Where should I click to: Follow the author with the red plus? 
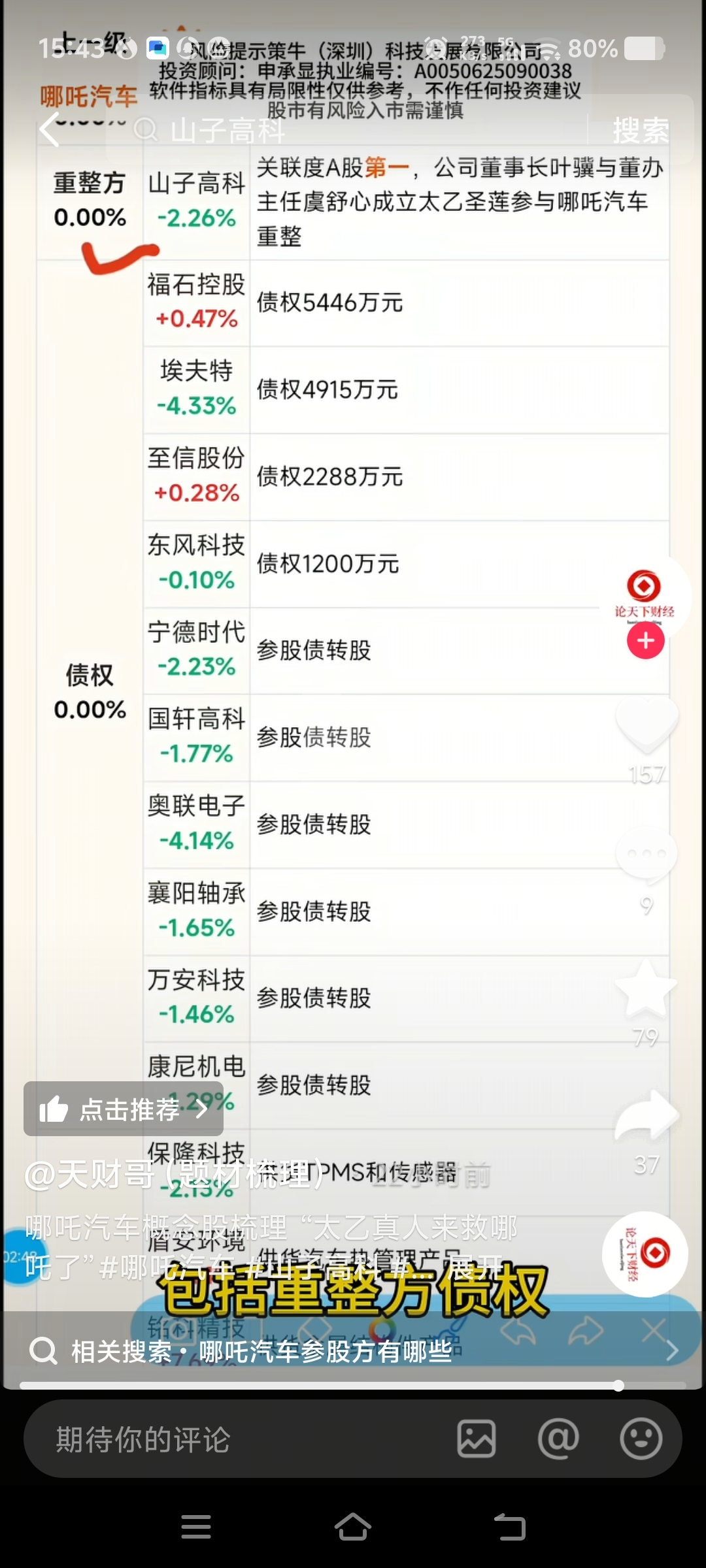coord(645,640)
